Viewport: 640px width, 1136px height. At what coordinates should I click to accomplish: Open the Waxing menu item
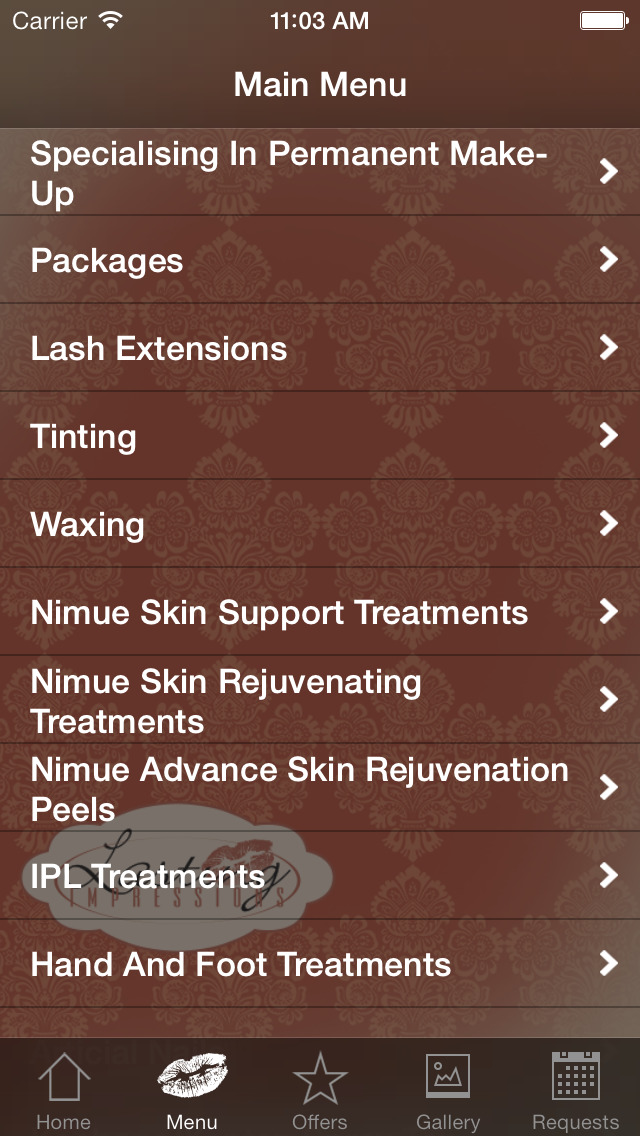[320, 523]
